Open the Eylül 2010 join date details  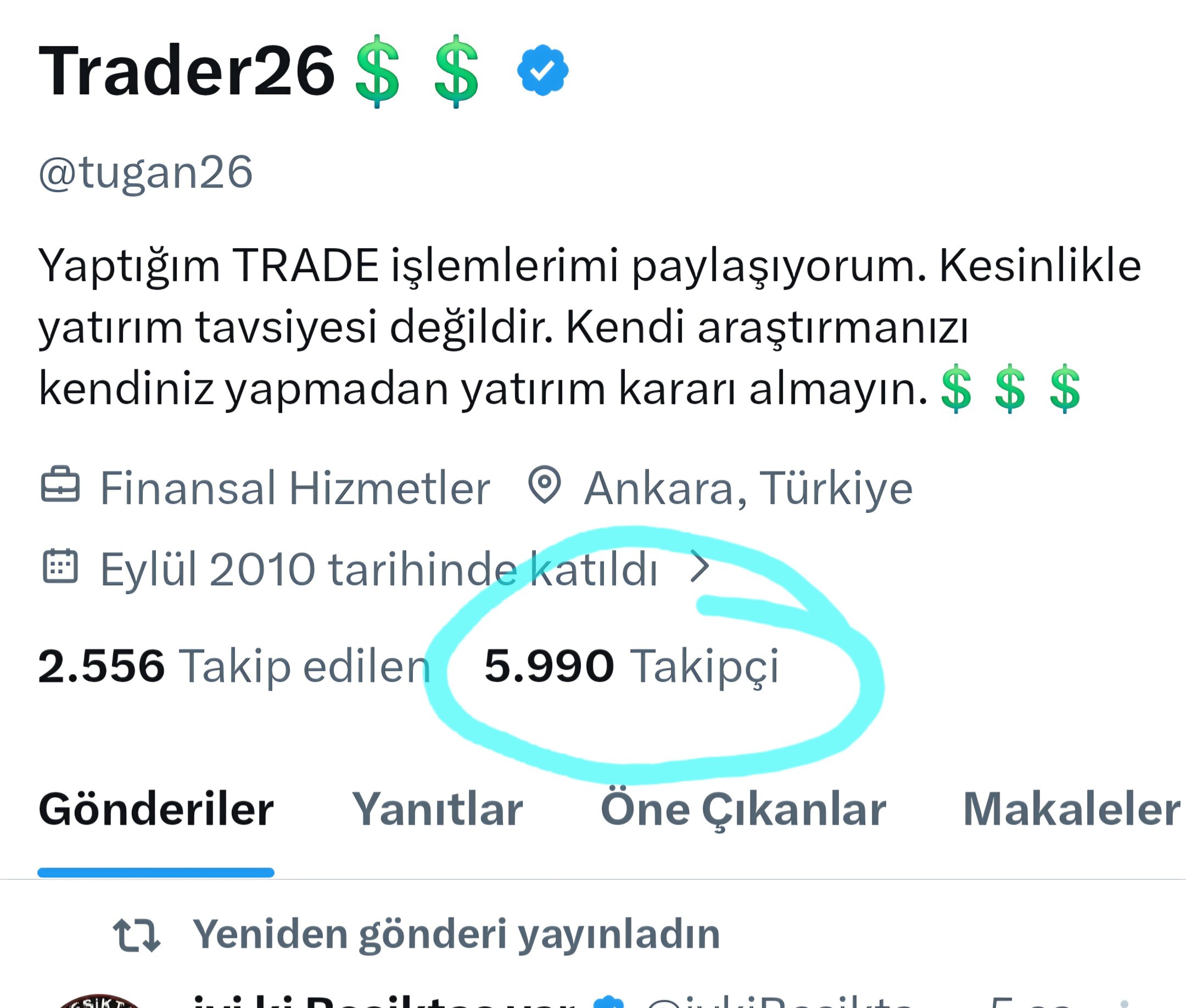click(378, 569)
